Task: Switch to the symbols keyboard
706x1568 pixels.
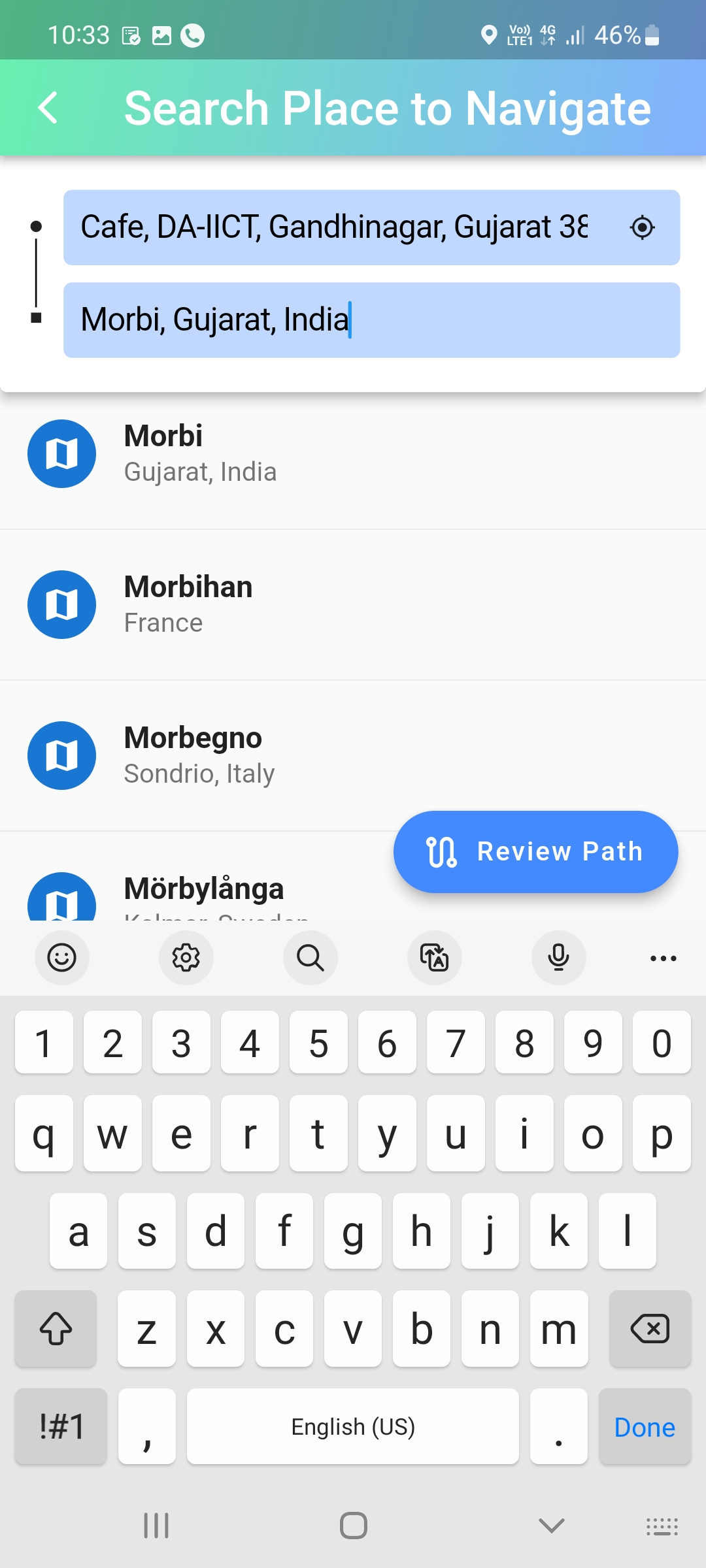Action: [61, 1427]
